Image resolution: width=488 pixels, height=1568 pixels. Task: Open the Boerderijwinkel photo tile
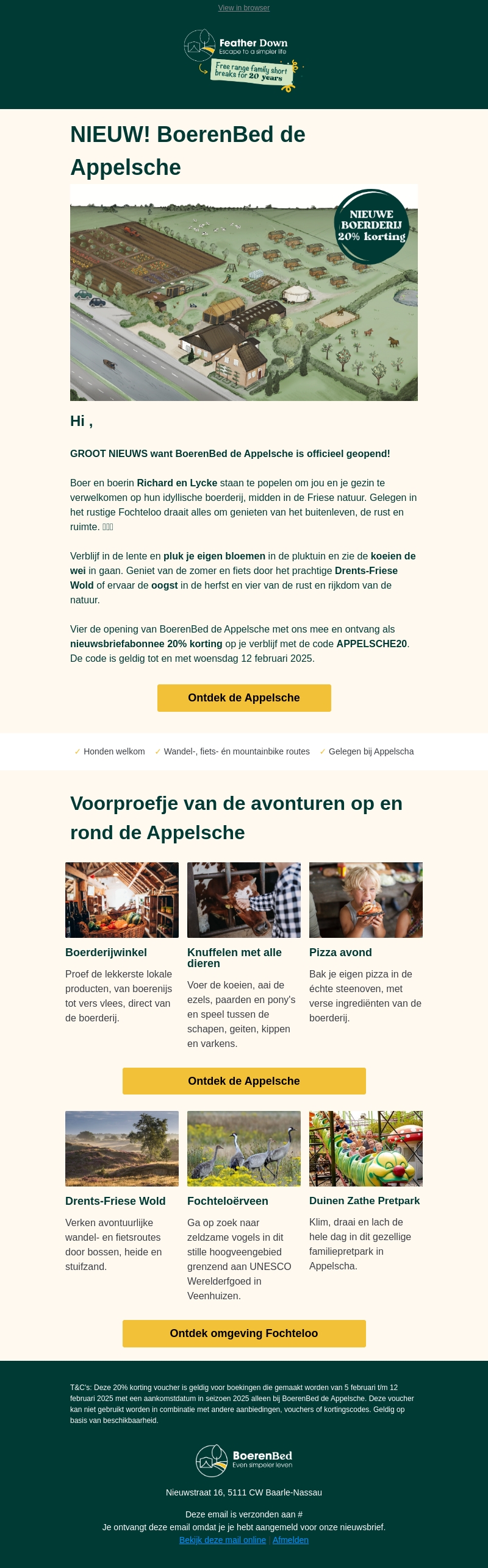(122, 900)
